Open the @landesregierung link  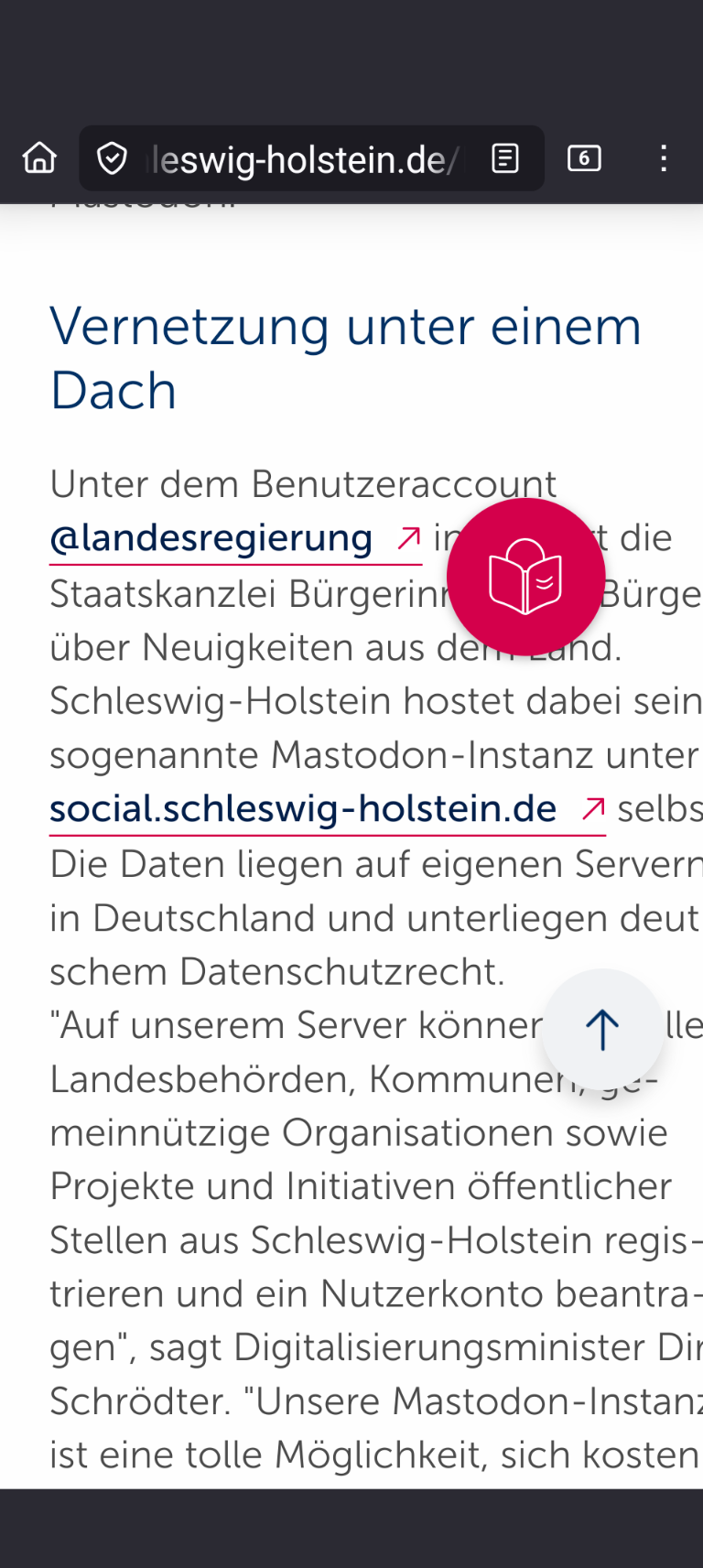click(x=212, y=538)
